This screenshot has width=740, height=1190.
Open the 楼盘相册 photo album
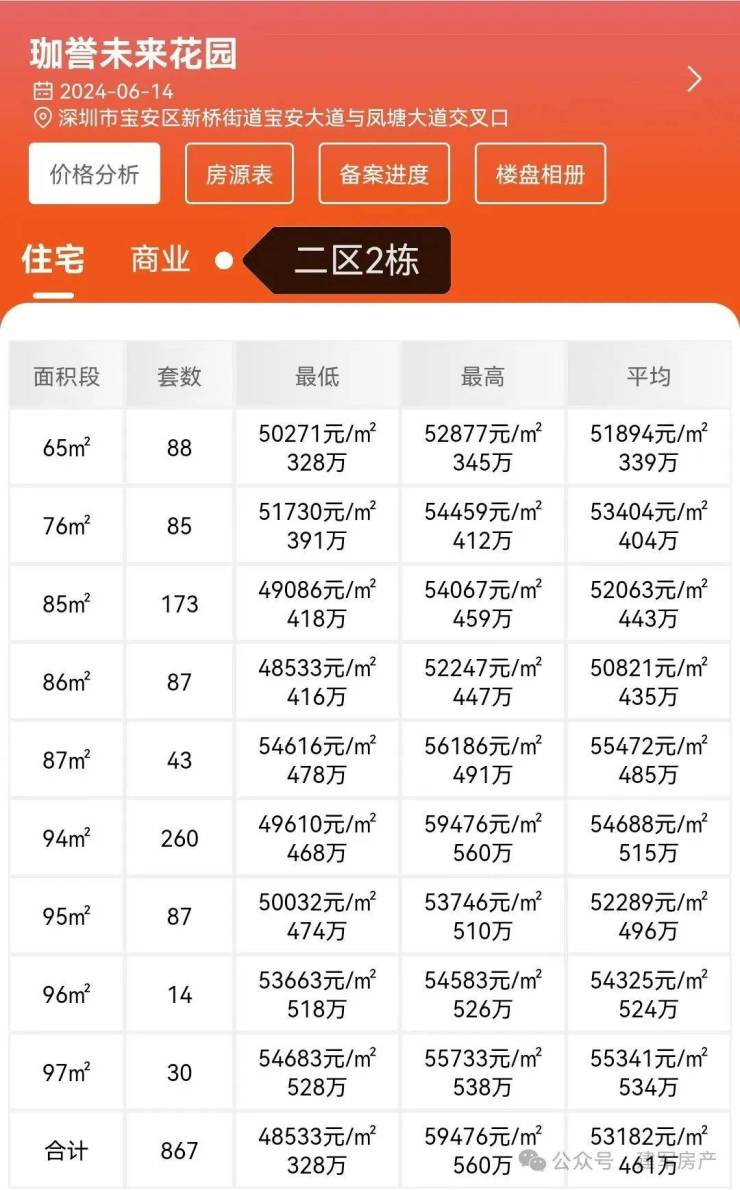point(540,174)
